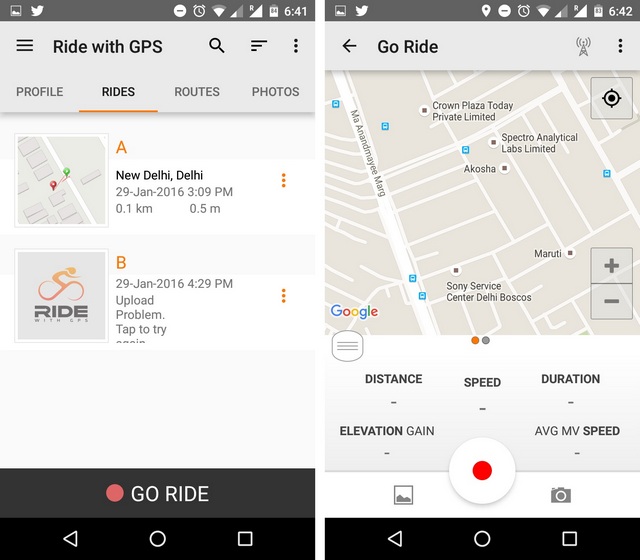640x560 pixels.
Task: Start recording with the red record button
Action: pyautogui.click(x=482, y=471)
